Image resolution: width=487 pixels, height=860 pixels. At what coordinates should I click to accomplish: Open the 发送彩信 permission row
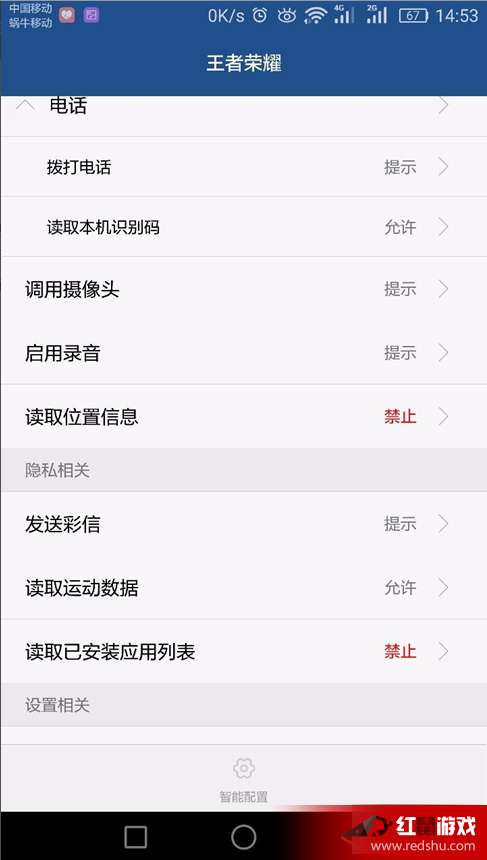tap(244, 524)
